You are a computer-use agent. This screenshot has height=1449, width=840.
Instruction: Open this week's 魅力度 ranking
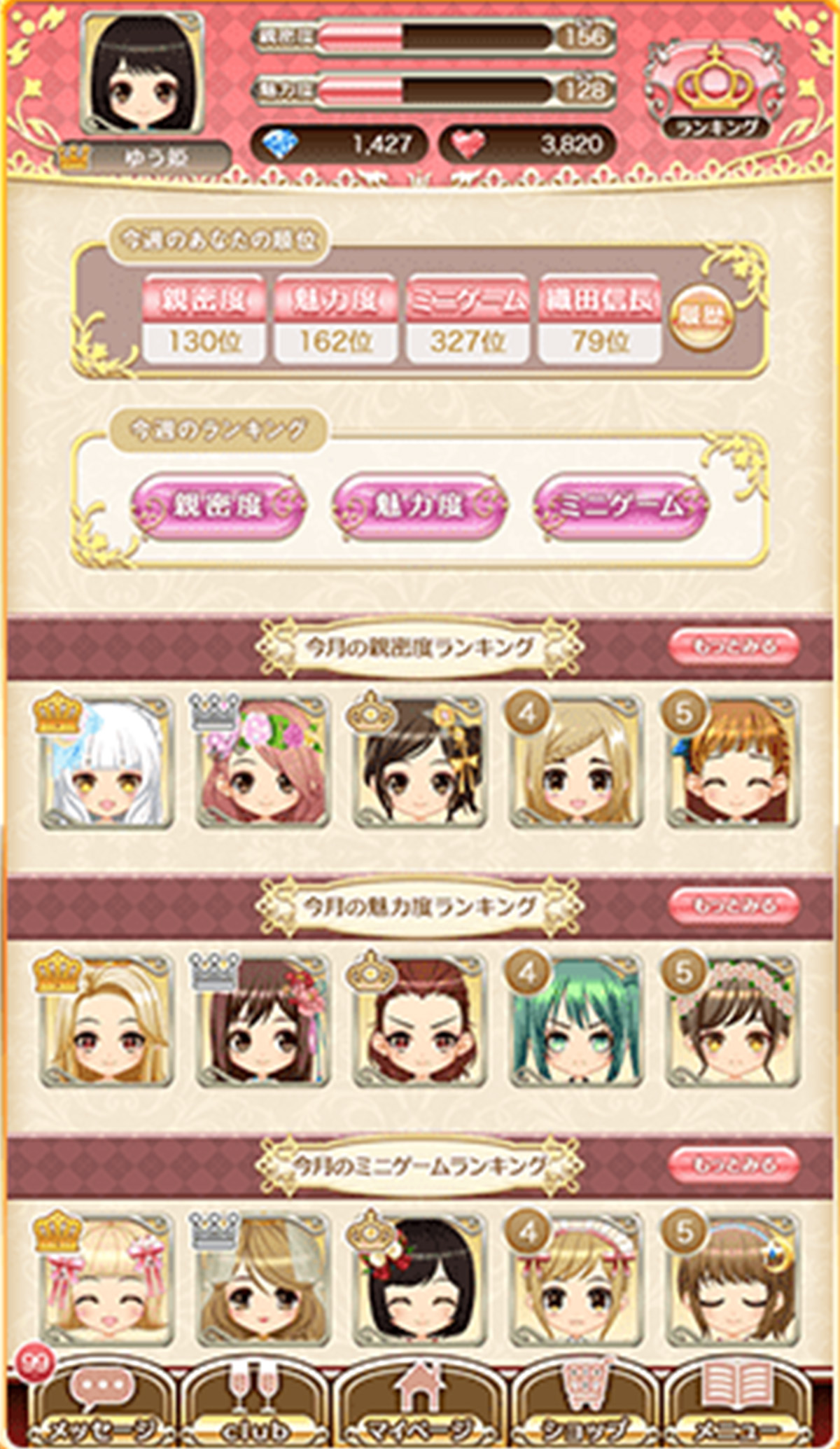[419, 506]
